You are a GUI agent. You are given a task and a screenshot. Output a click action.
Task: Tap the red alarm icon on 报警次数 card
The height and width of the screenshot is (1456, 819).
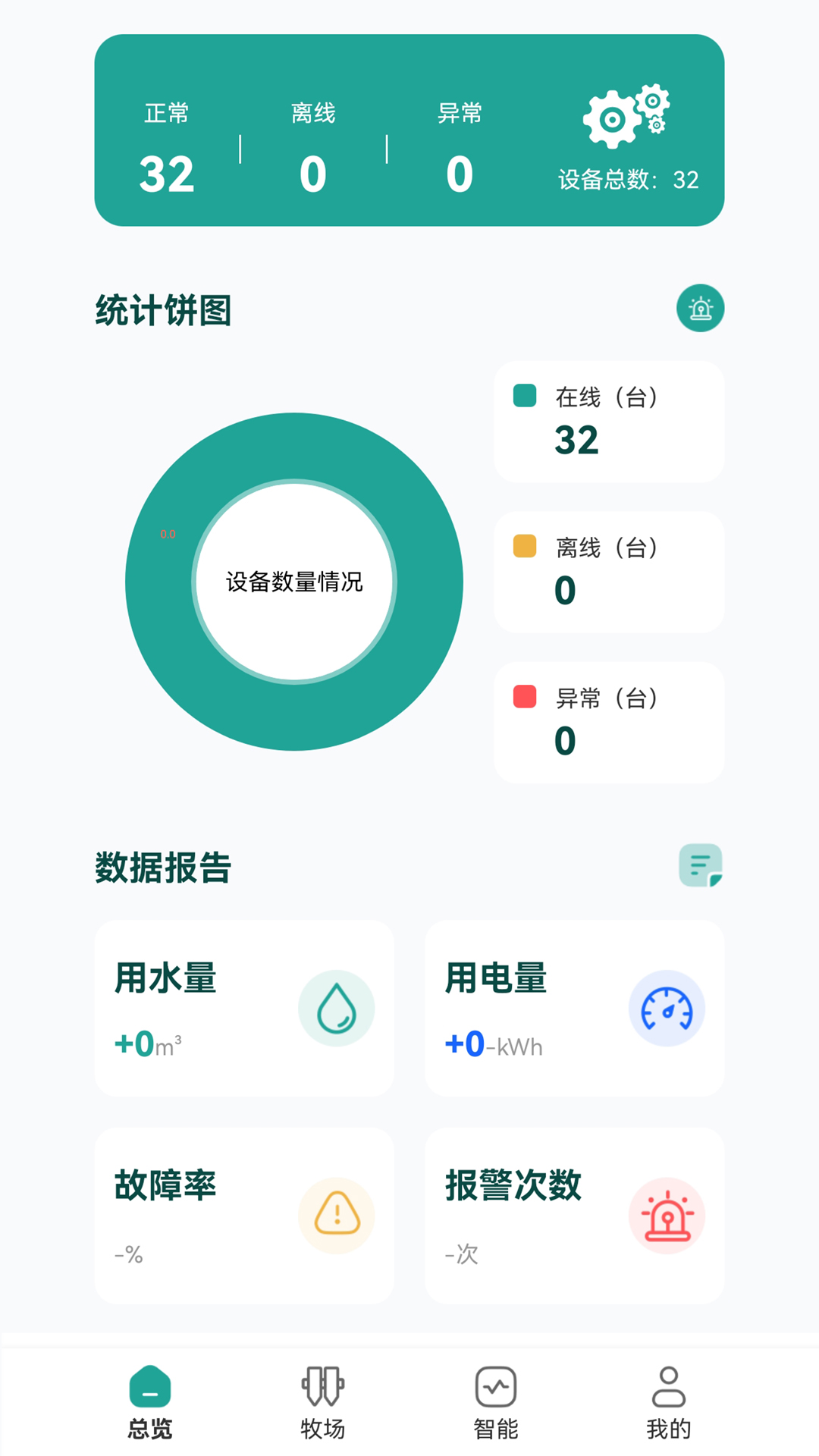pyautogui.click(x=667, y=1215)
